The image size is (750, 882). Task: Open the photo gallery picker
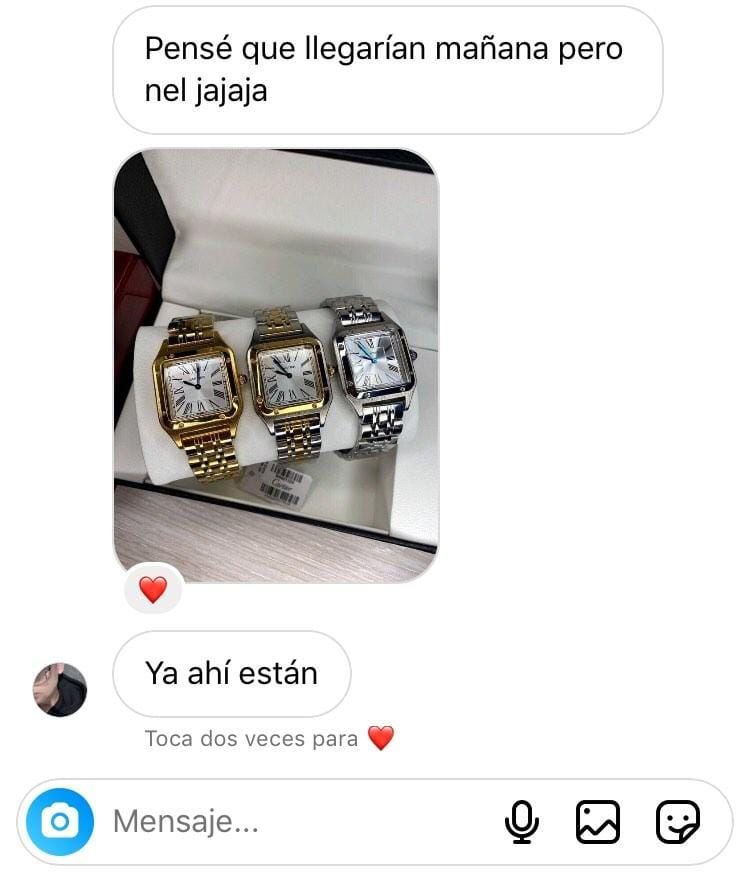tap(598, 822)
